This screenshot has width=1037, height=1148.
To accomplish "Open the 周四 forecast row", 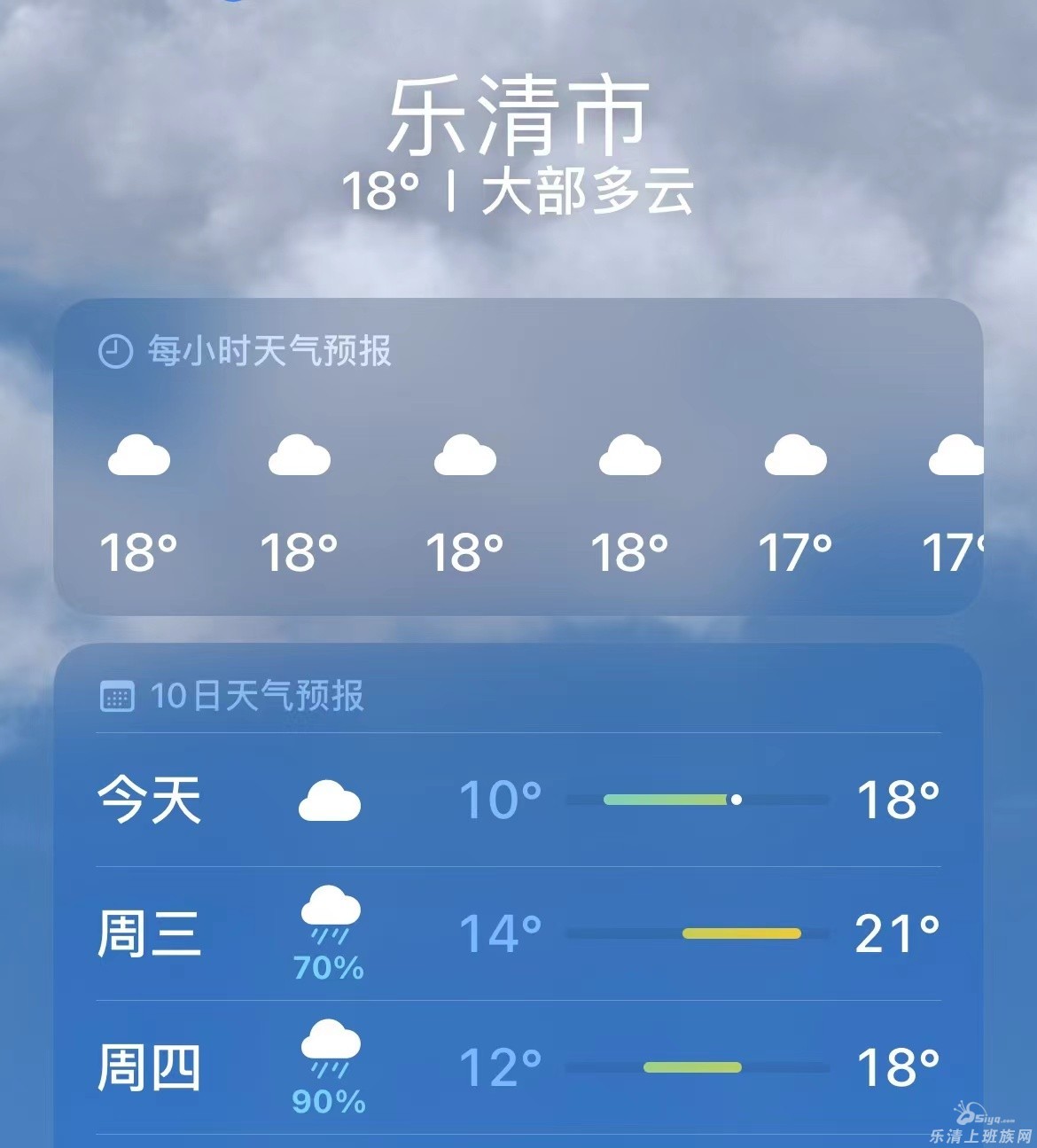I will (x=518, y=1067).
